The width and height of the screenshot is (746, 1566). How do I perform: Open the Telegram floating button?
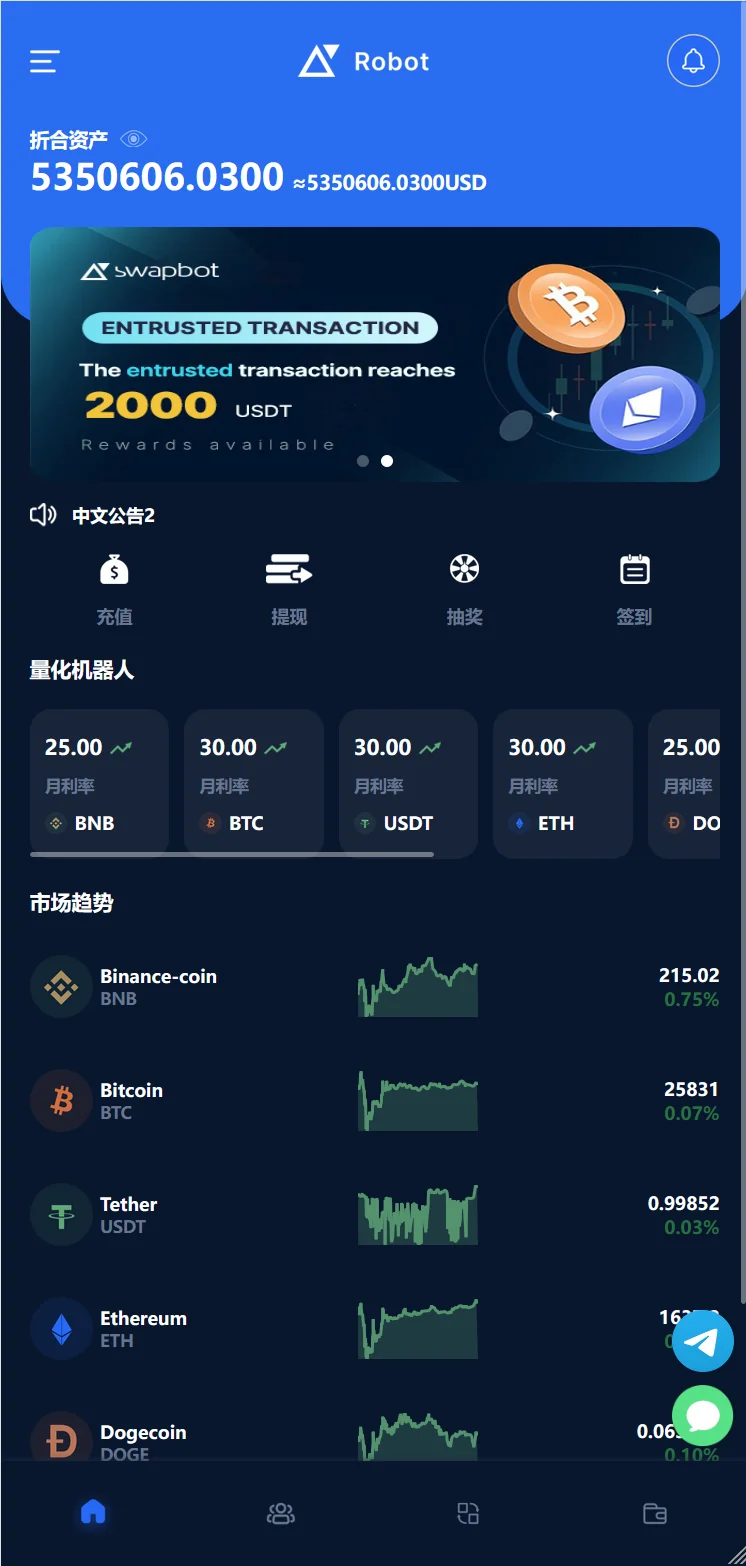click(703, 1341)
